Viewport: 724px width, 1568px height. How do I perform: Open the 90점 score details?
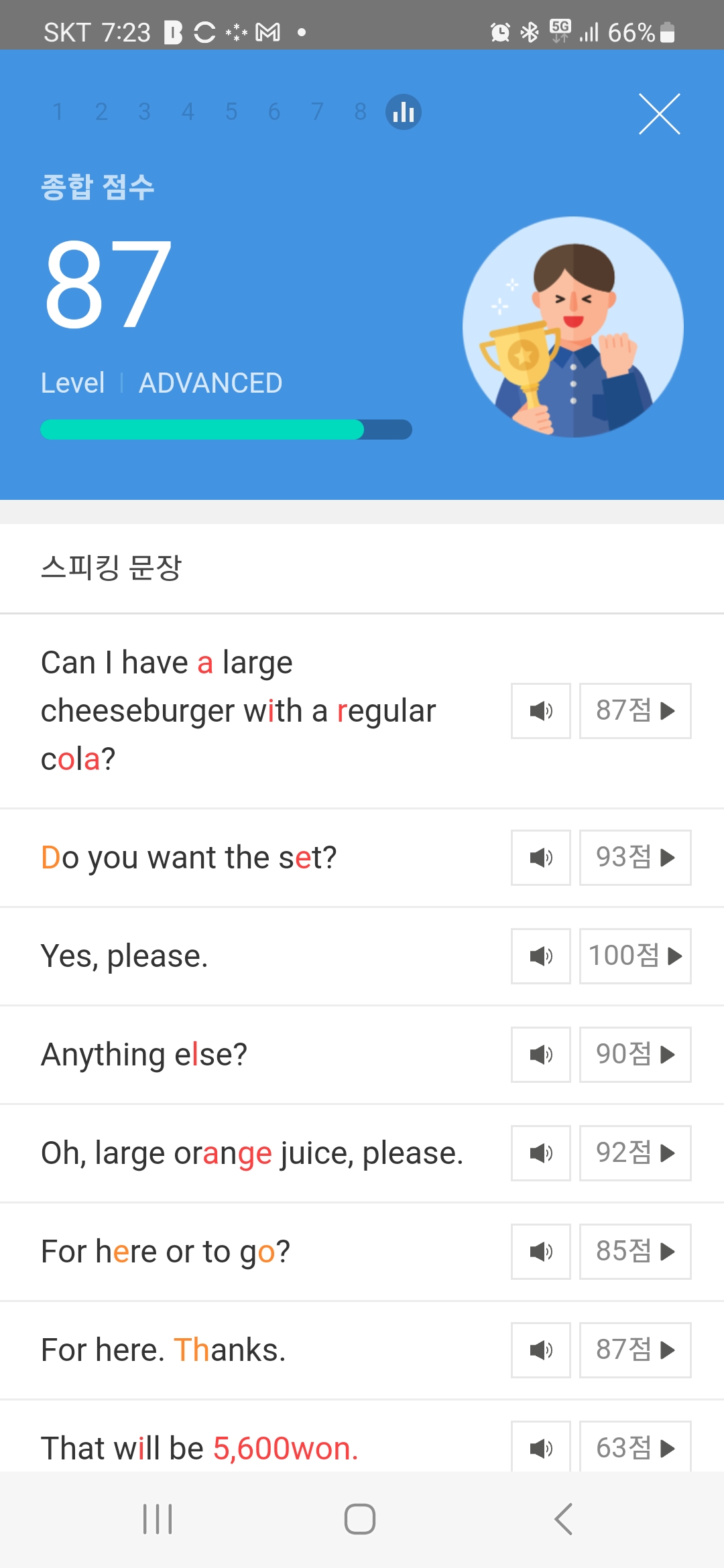click(x=636, y=1055)
